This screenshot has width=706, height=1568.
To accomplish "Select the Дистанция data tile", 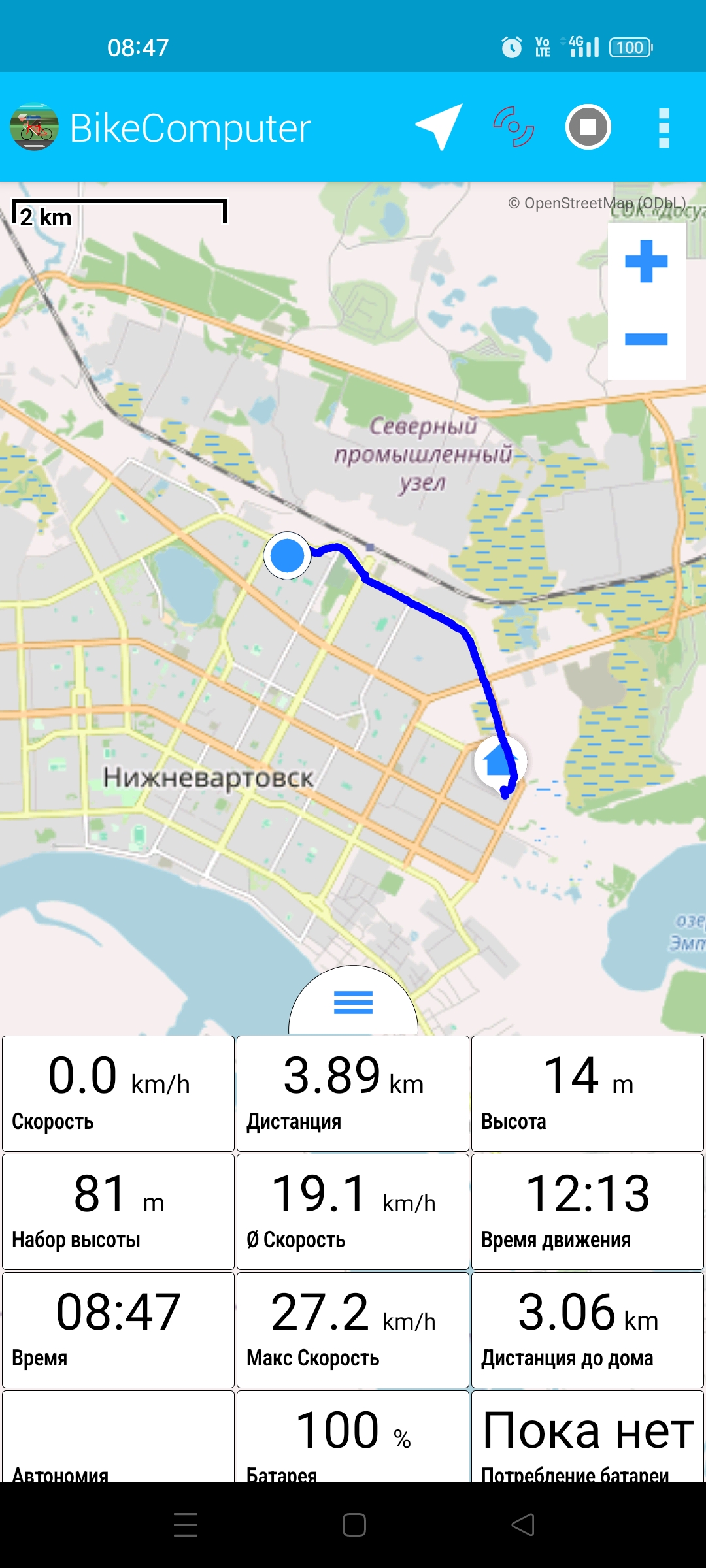I will [353, 1094].
